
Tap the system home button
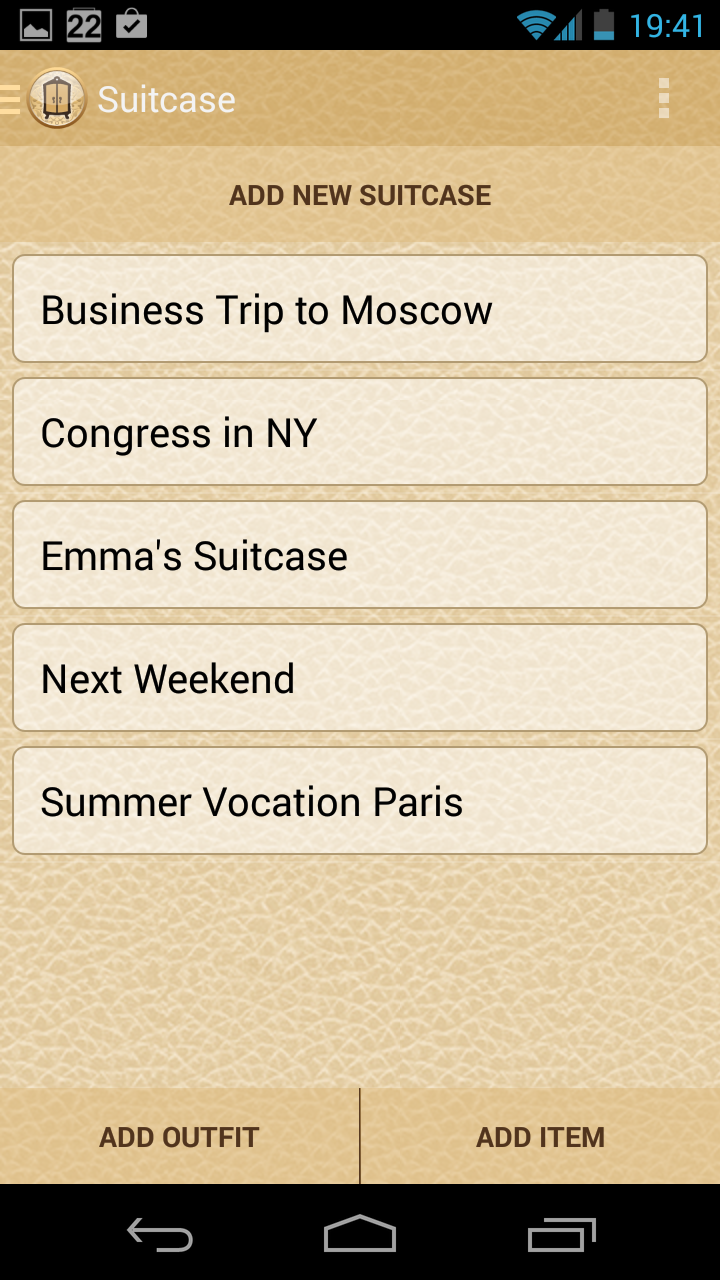[x=360, y=1236]
